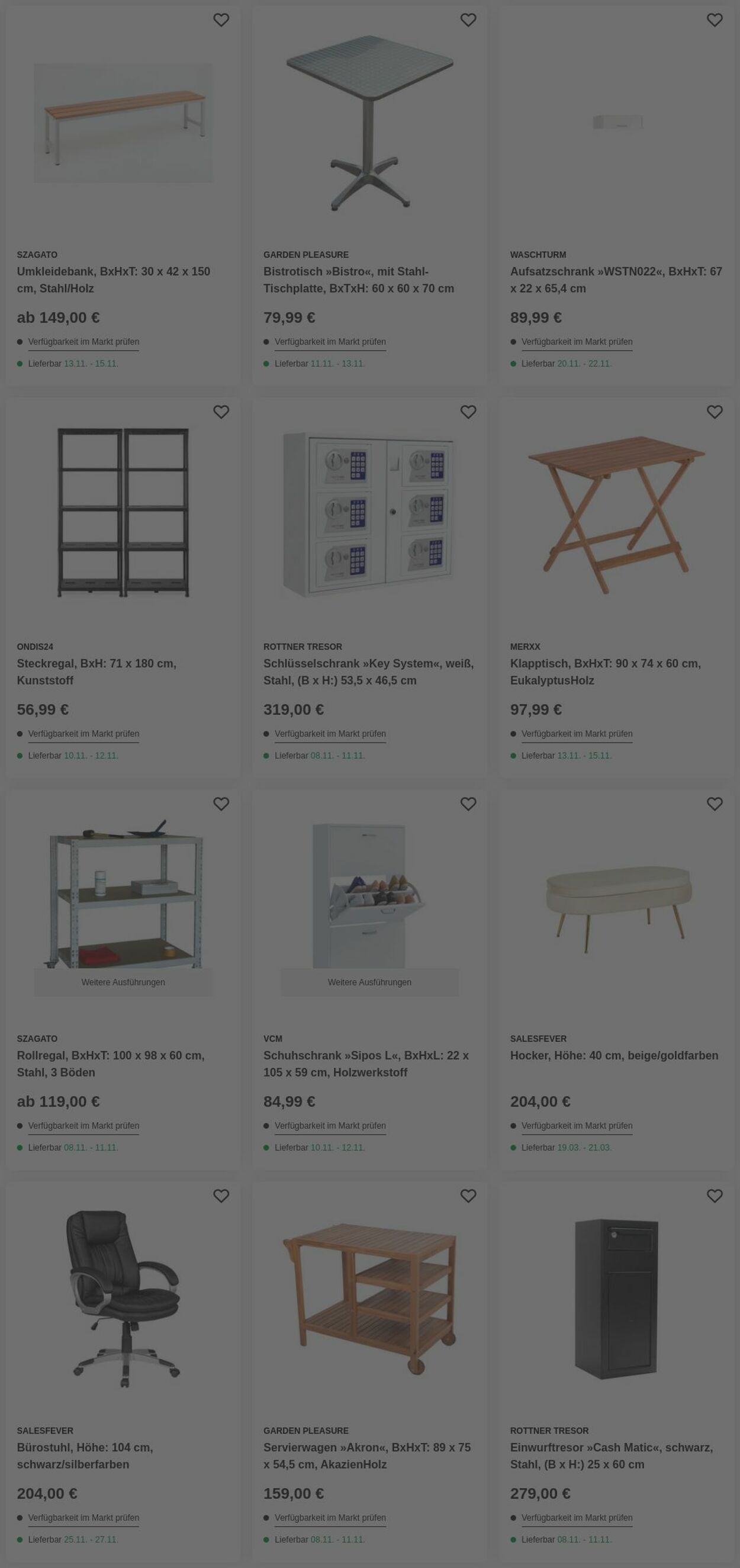Check store availability for the Hocker
This screenshot has height=1568, width=740.
pos(576,1126)
